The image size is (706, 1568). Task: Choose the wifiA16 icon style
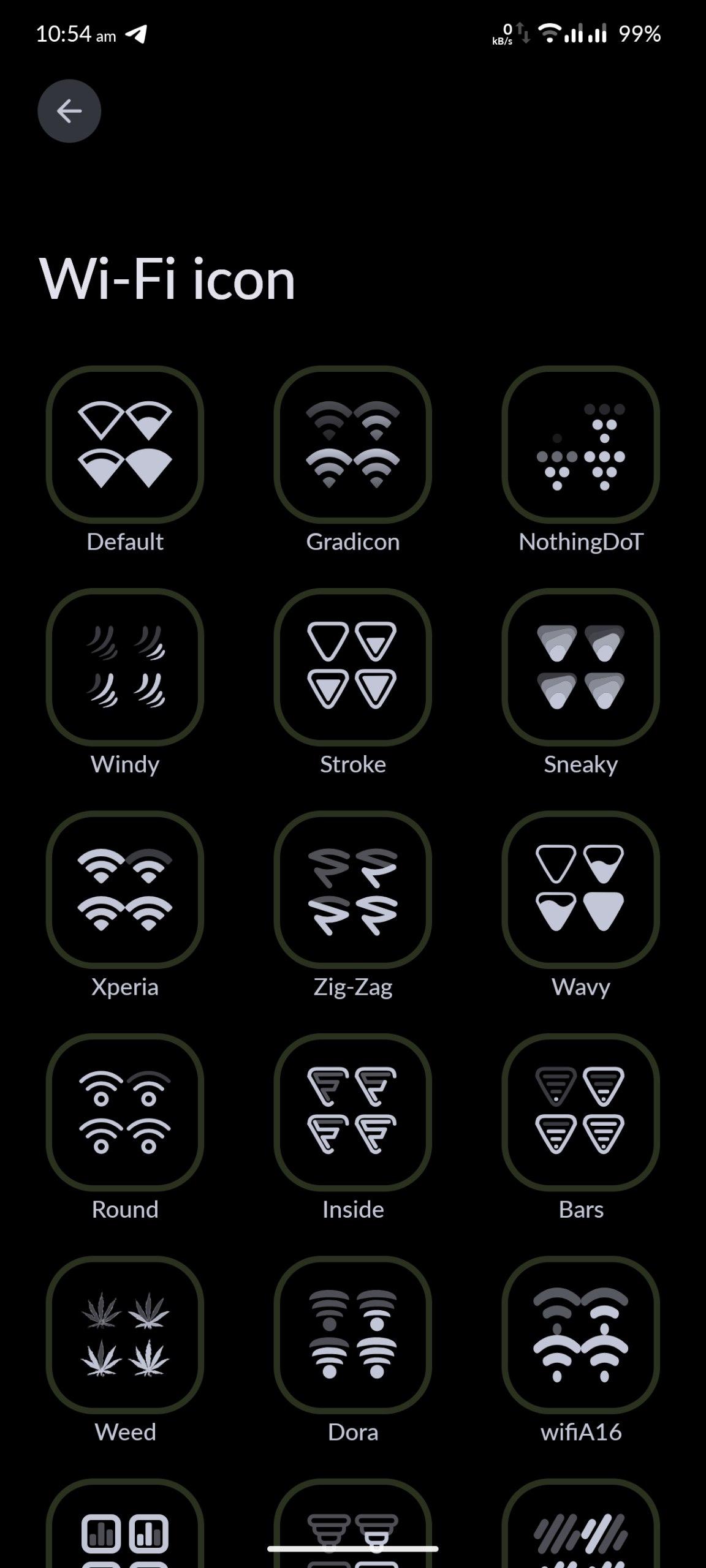[x=580, y=1335]
